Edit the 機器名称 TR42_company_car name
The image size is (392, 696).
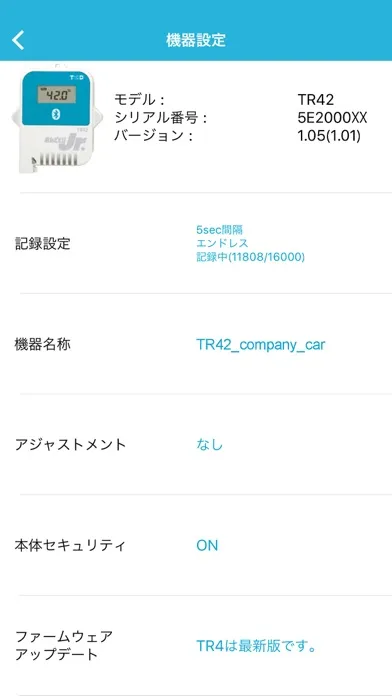(196, 344)
